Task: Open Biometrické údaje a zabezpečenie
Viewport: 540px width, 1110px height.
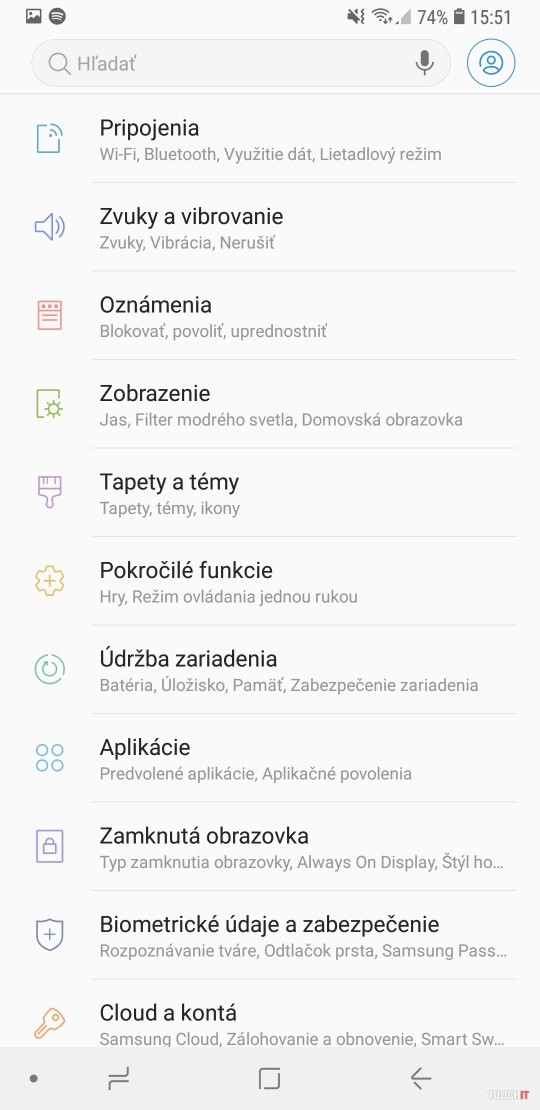Action: coord(270,935)
